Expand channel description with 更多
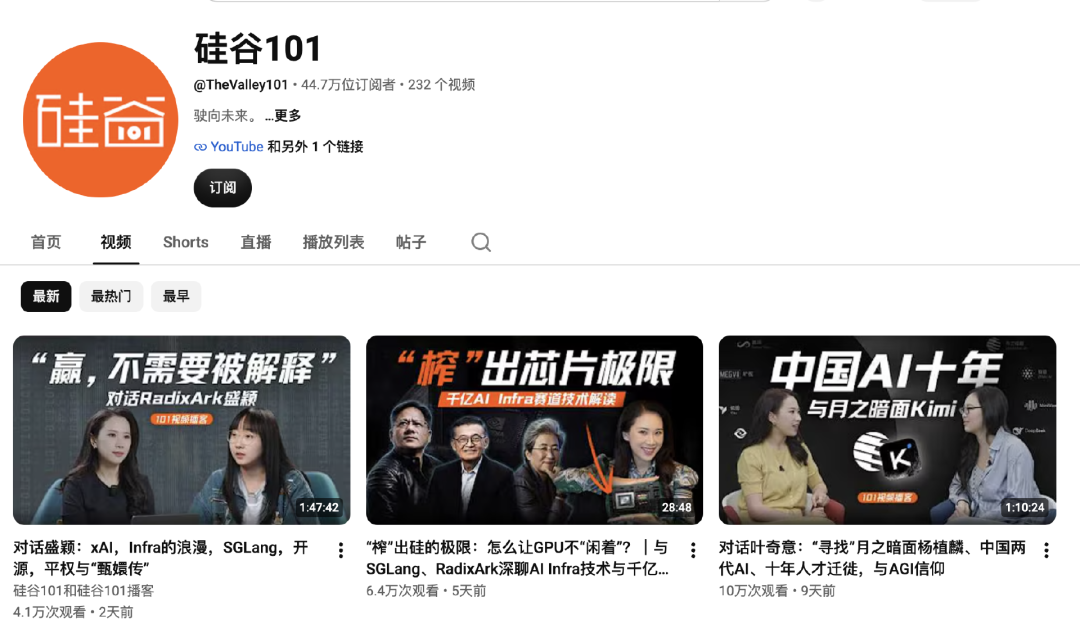 click(x=283, y=116)
